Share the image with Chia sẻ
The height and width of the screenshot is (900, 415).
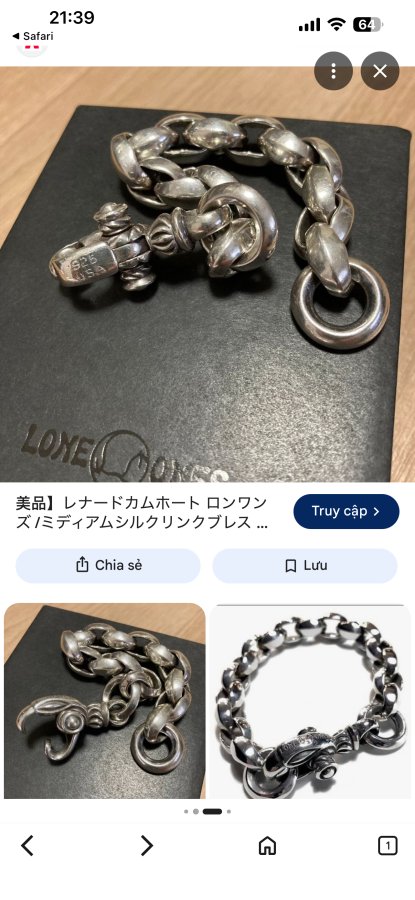pyautogui.click(x=108, y=565)
